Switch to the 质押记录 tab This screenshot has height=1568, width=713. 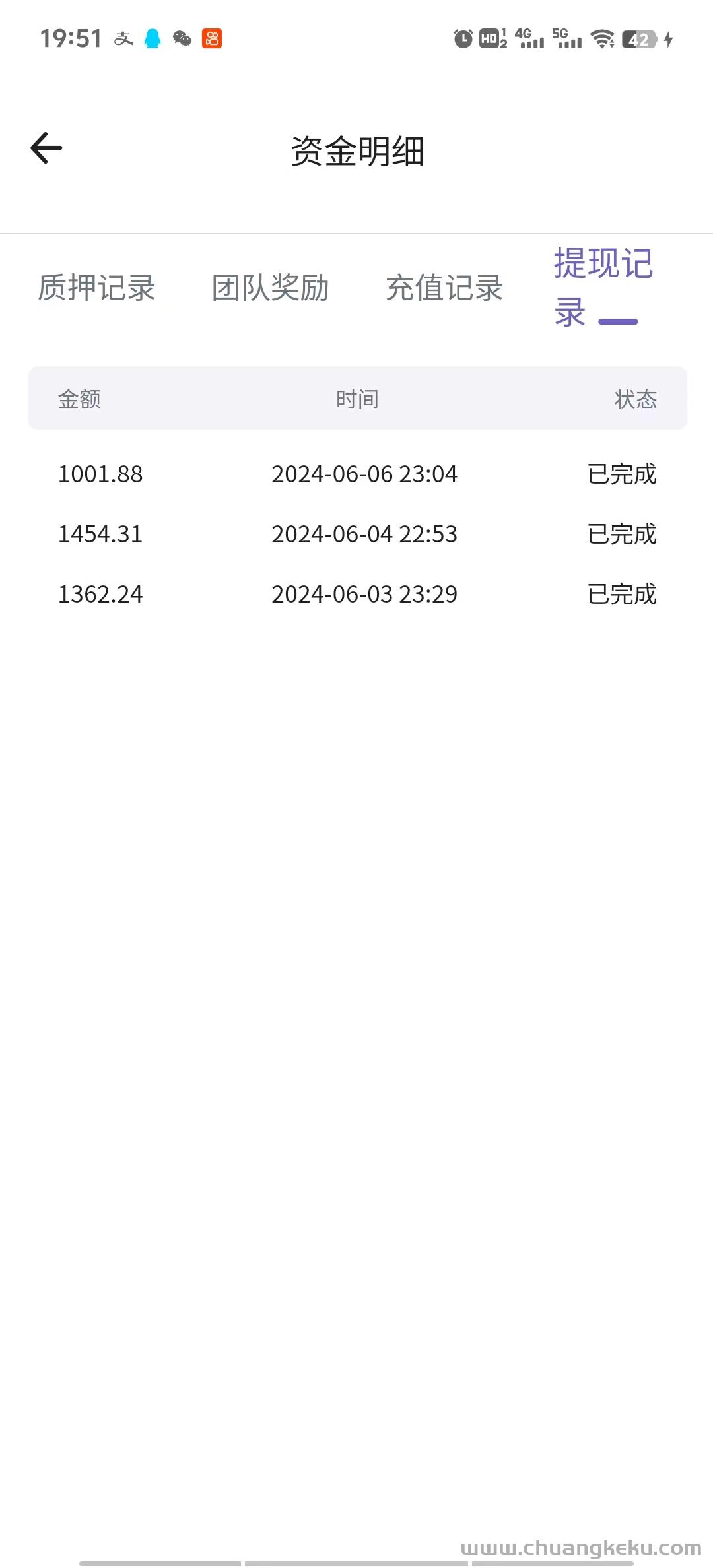click(96, 288)
